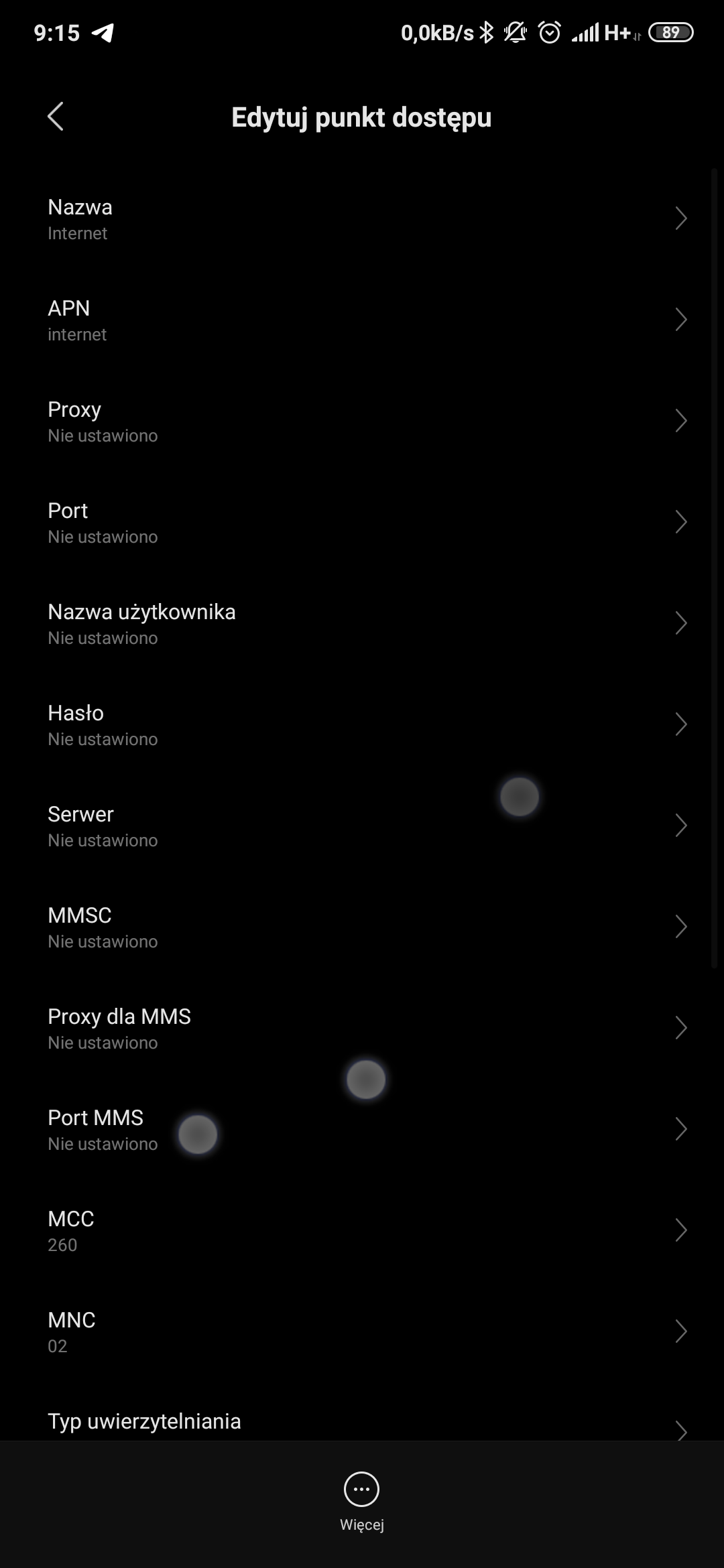Image resolution: width=724 pixels, height=1568 pixels.
Task: Edit the MMSC value
Action: tap(362, 927)
